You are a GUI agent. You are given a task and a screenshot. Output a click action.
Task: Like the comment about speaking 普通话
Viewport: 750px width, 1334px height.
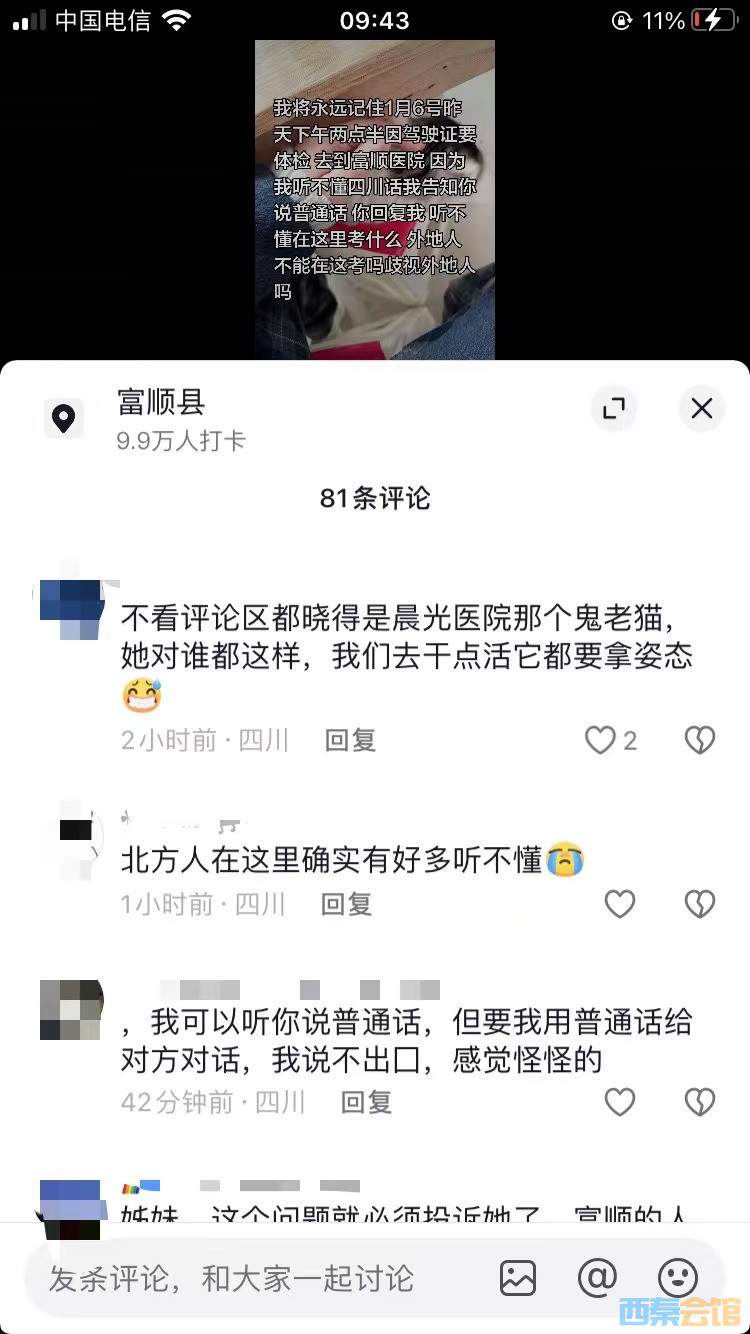pos(620,1102)
